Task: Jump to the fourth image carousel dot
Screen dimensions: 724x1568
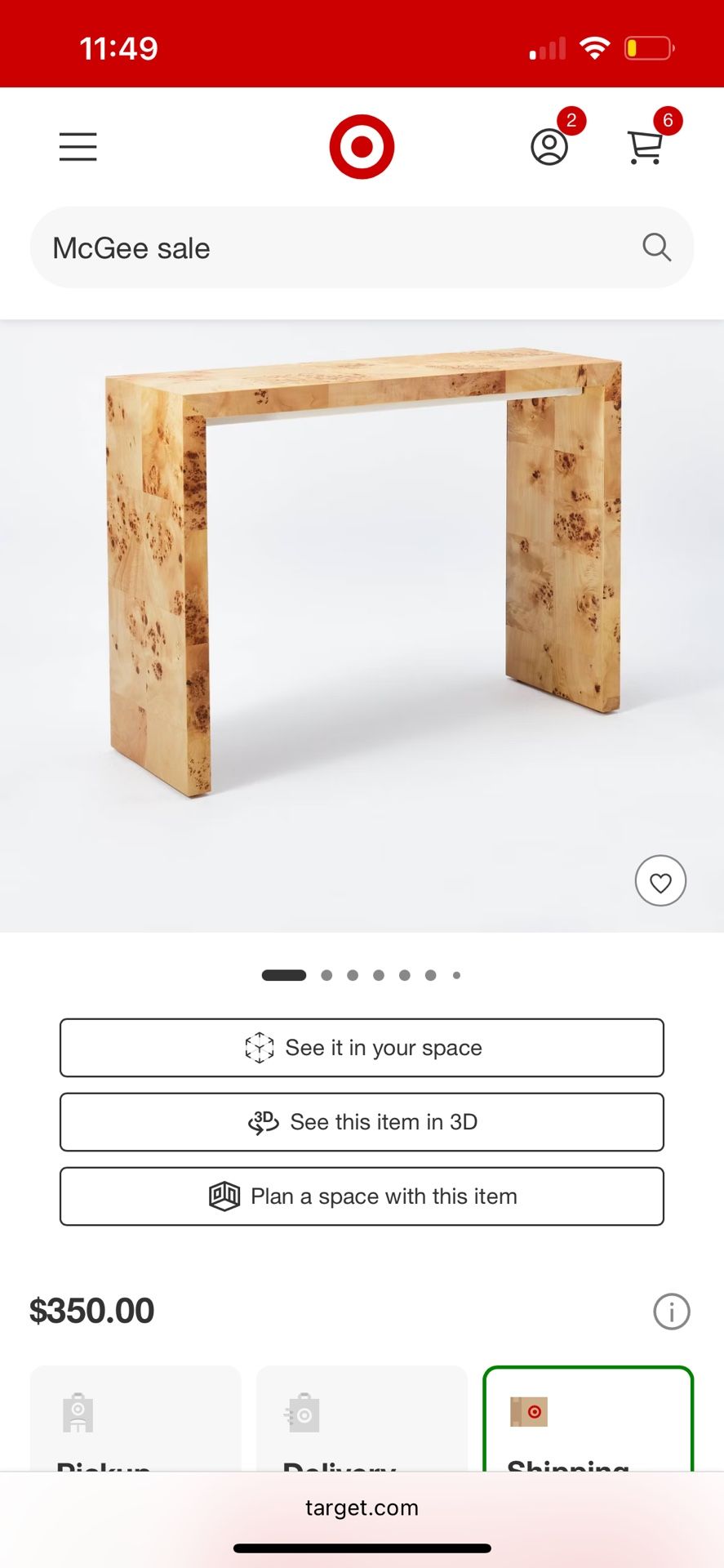Action: pos(379,974)
